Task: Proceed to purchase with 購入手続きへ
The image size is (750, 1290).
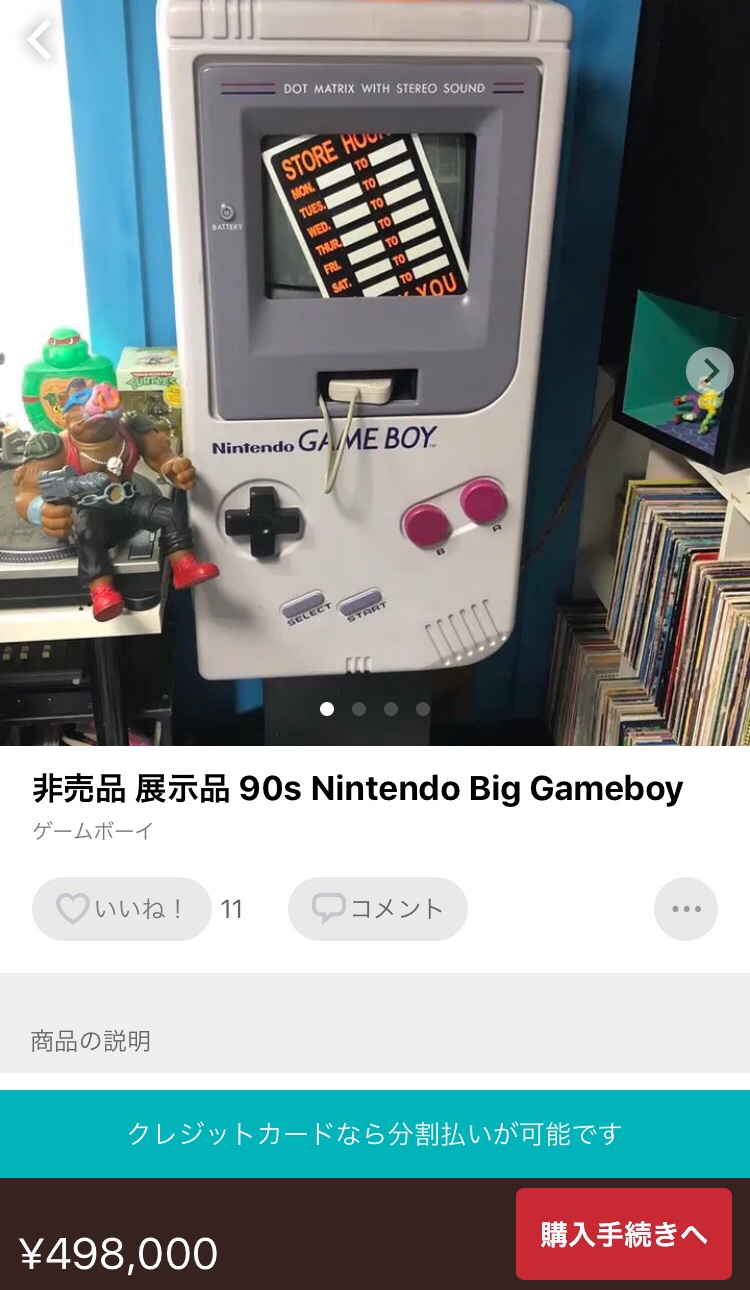Action: (x=624, y=1234)
